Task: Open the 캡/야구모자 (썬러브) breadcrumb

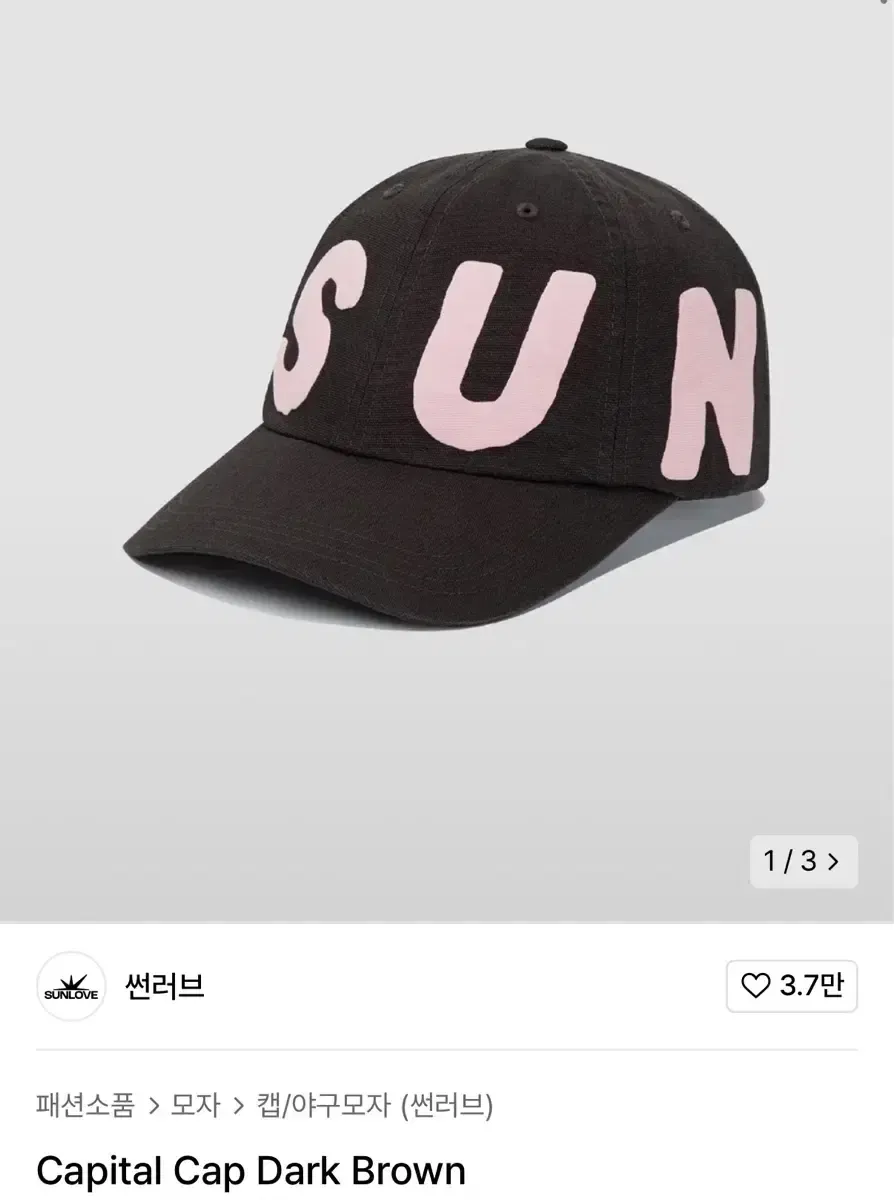Action: click(375, 1105)
